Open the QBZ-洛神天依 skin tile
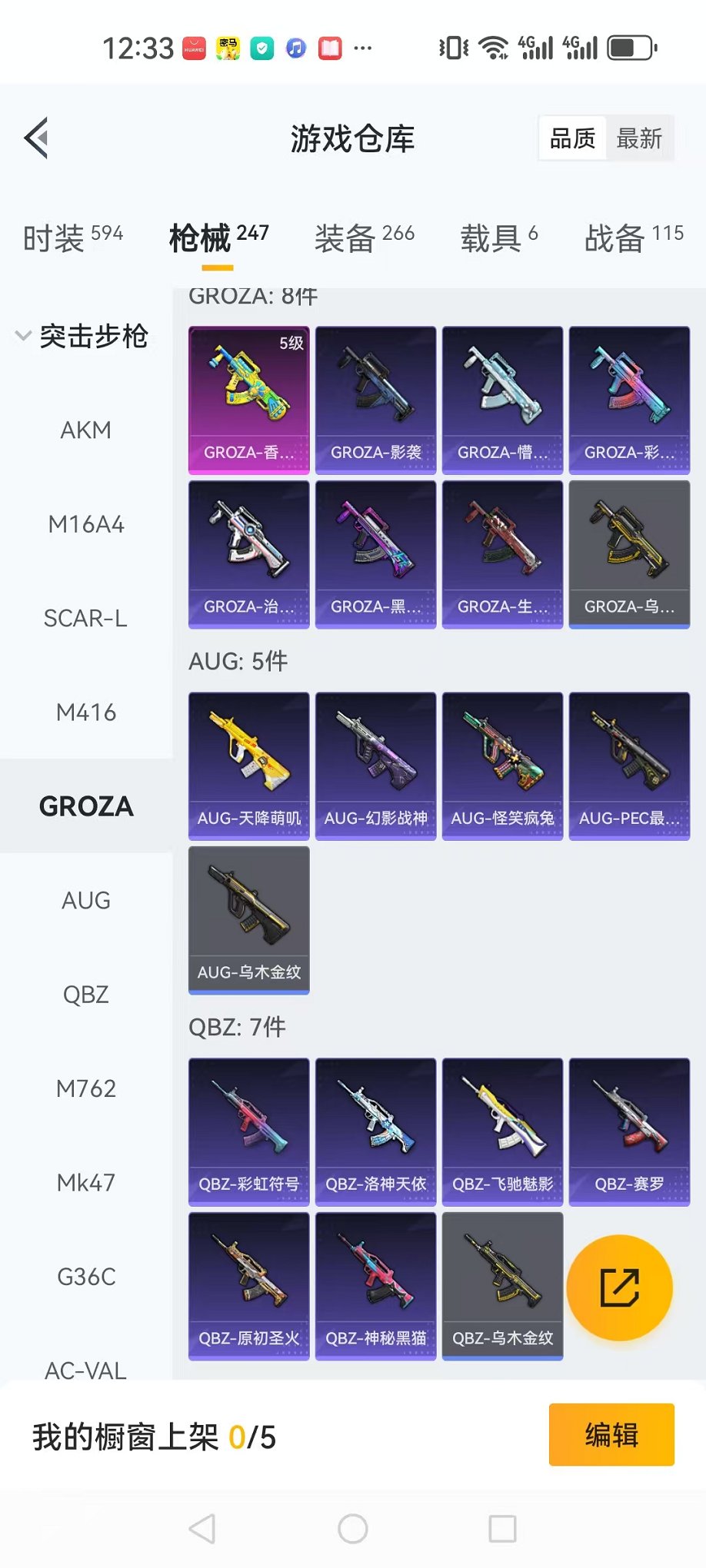706x1568 pixels. tap(375, 1131)
